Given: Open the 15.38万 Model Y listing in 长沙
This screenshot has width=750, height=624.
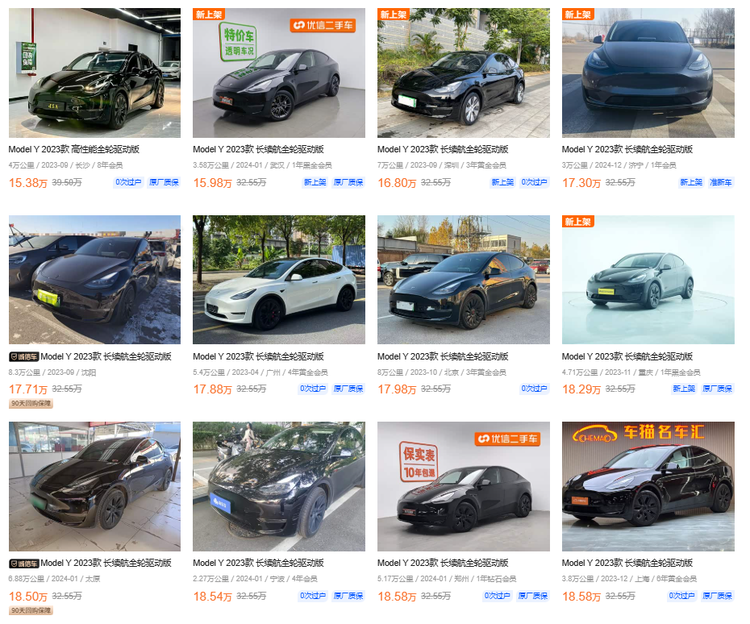Looking at the screenshot, I should (94, 74).
